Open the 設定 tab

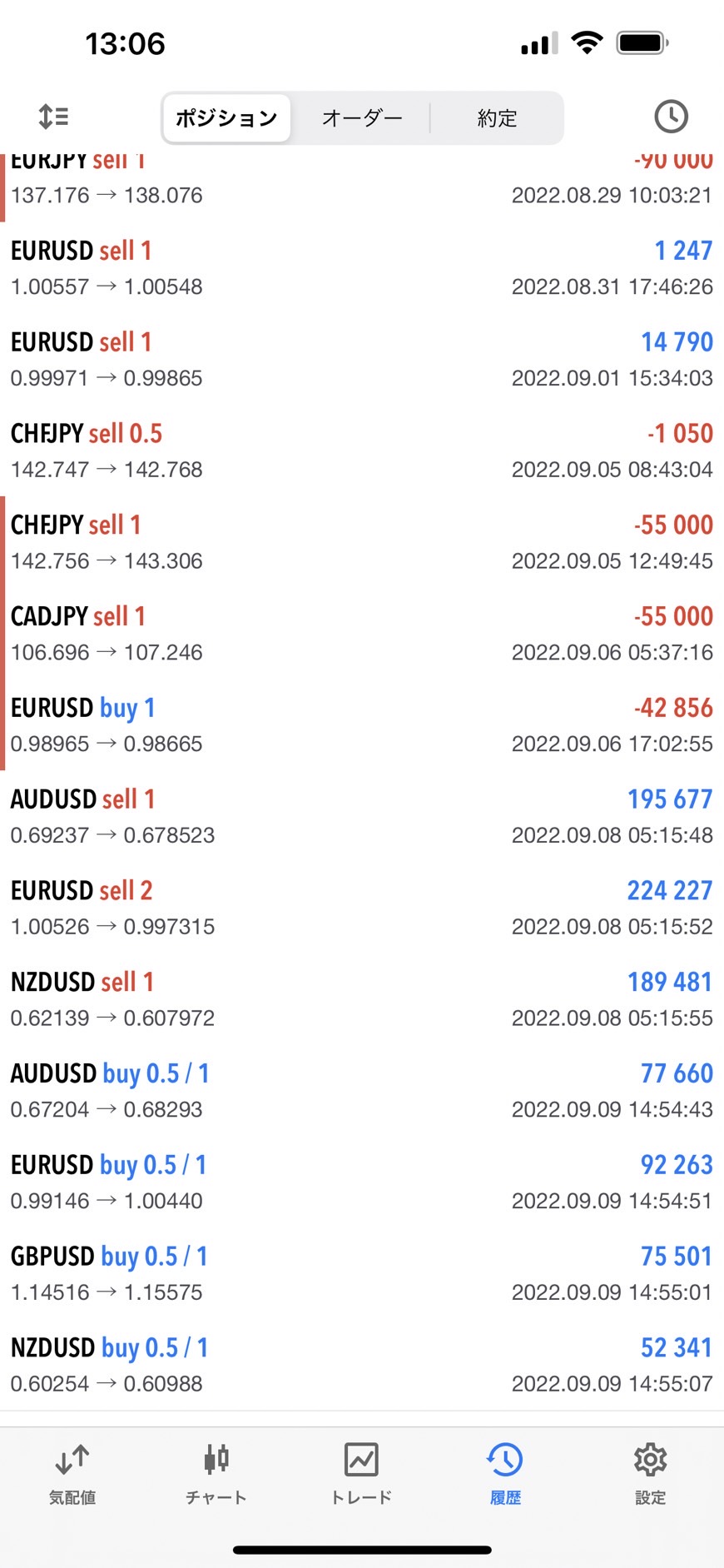point(650,1476)
